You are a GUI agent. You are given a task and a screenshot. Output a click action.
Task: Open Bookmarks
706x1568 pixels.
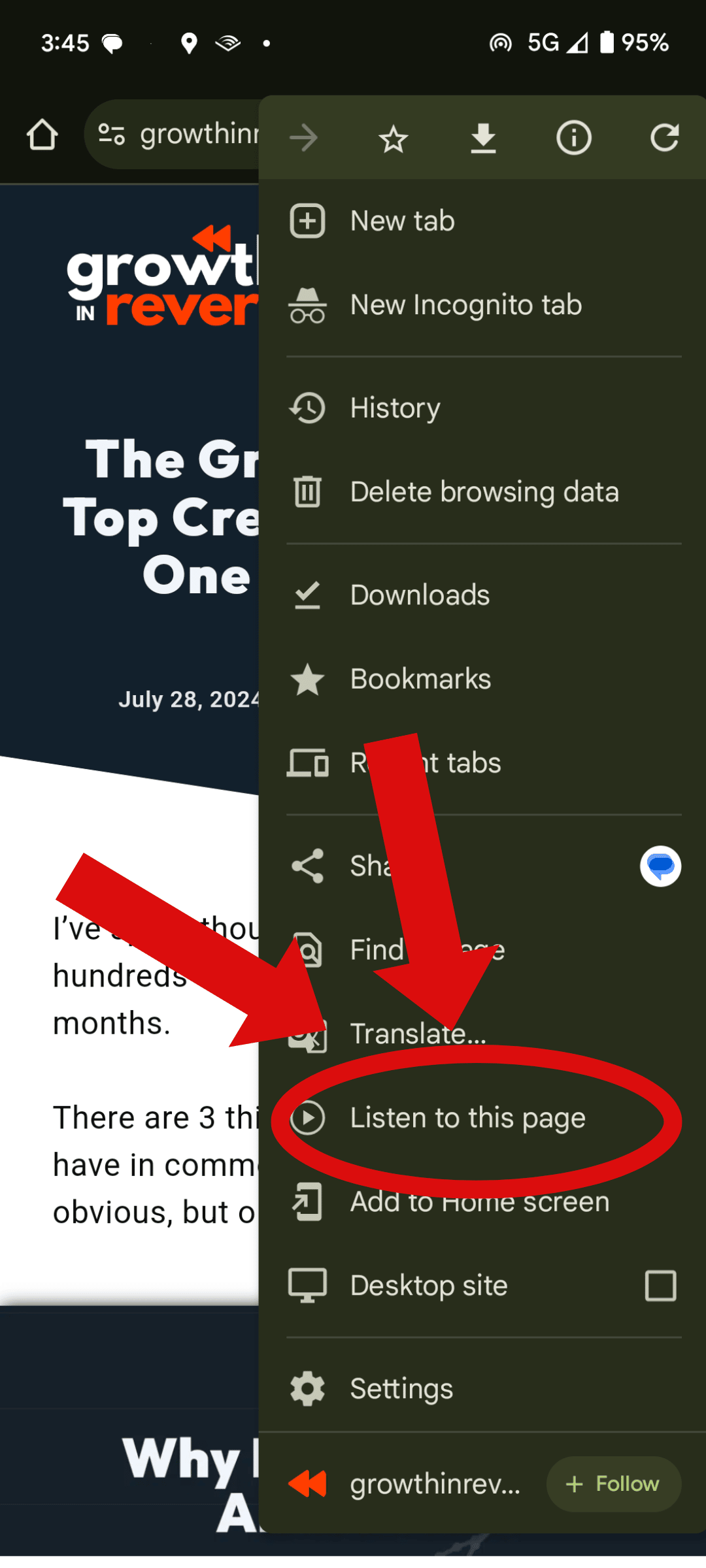[420, 679]
